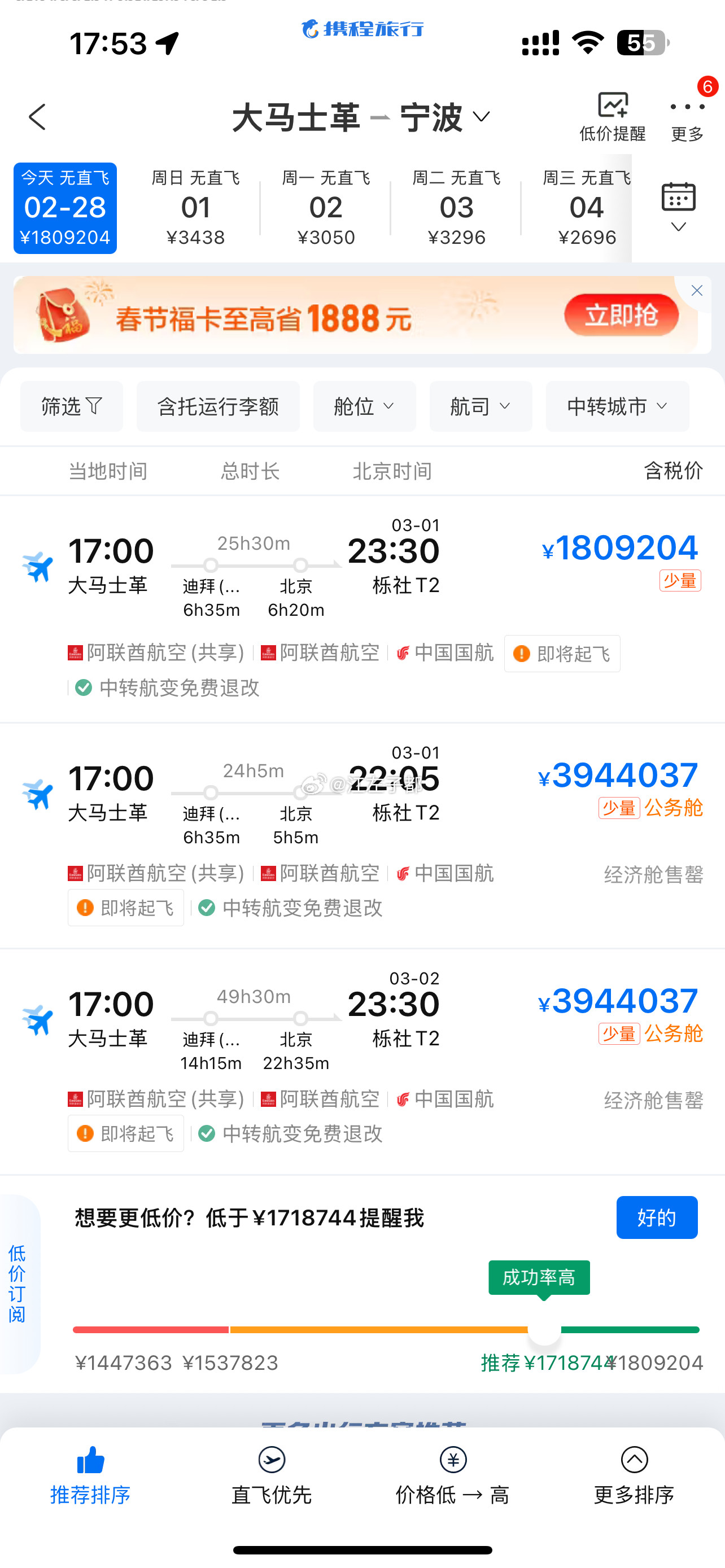The width and height of the screenshot is (725, 1568).
Task: Open the calendar date picker icon
Action: [678, 198]
